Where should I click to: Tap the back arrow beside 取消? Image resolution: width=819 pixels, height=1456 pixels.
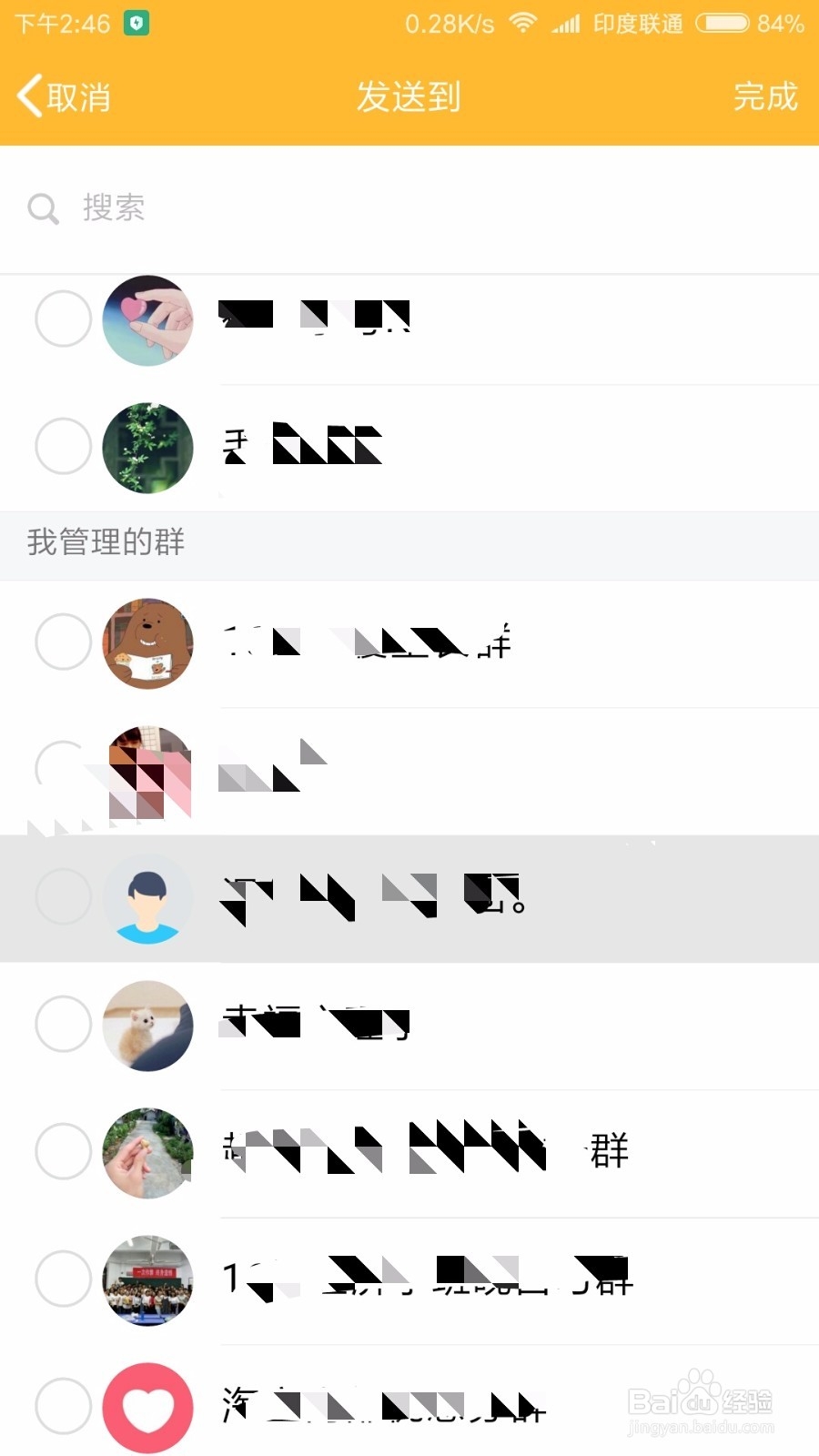point(27,96)
